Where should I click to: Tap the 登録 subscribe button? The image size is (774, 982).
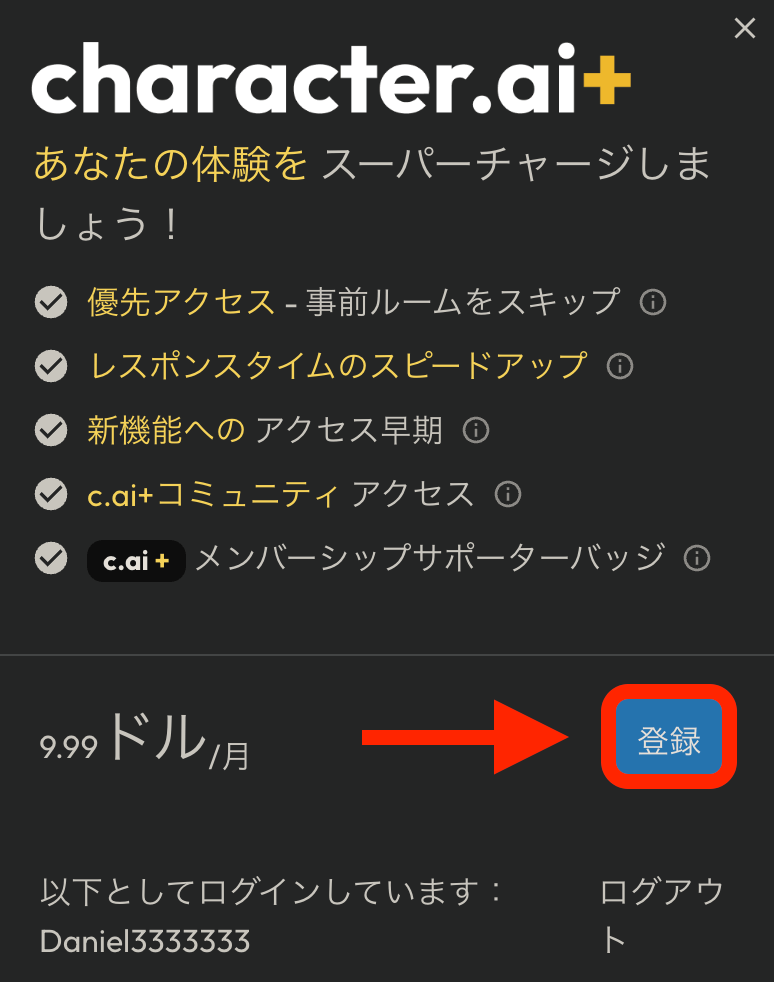point(669,739)
